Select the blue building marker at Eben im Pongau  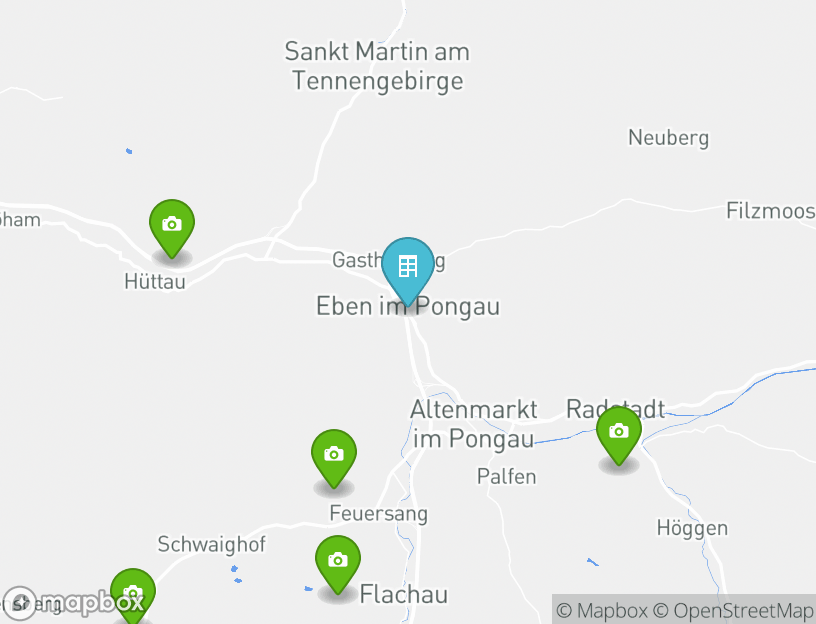coord(408,267)
